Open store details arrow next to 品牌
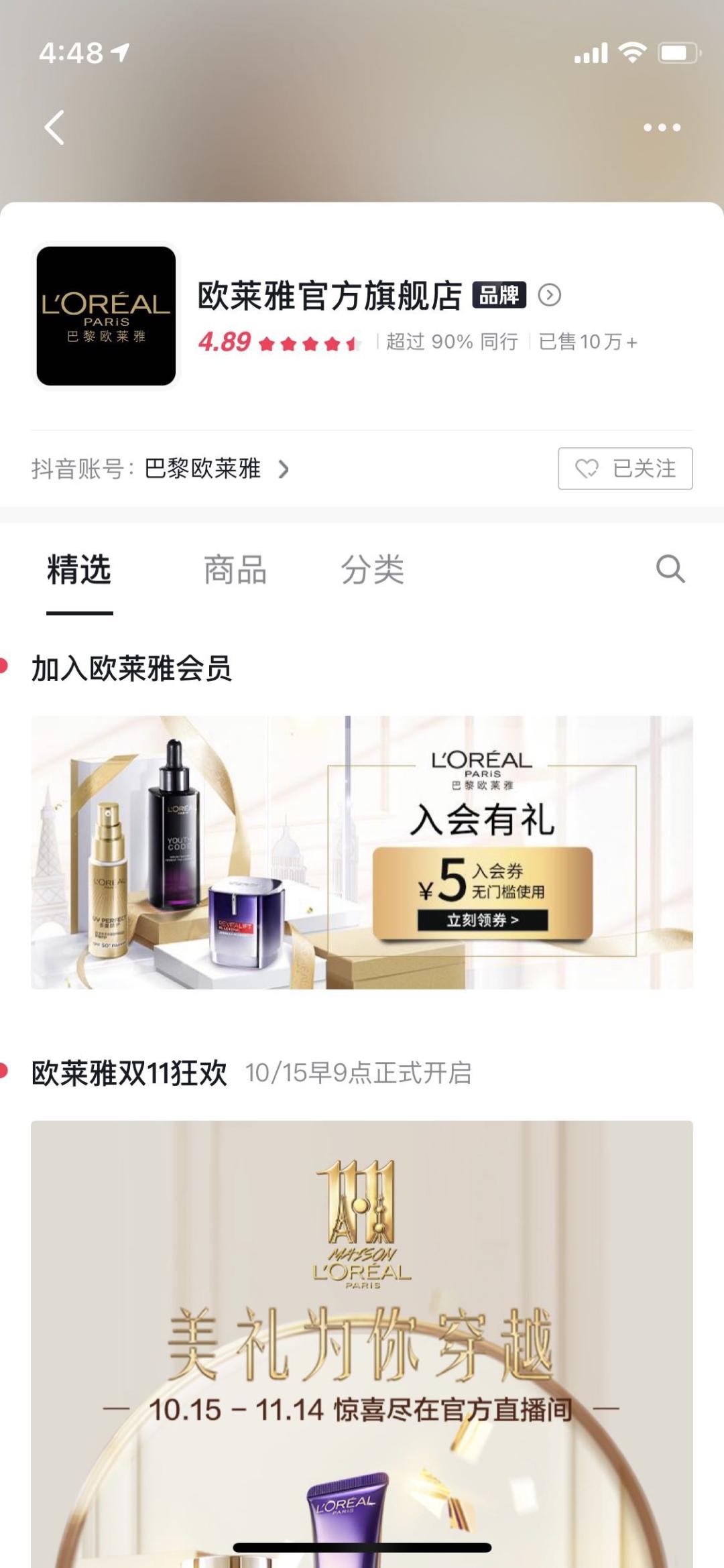Screen dimensions: 724x1568 (x=550, y=295)
